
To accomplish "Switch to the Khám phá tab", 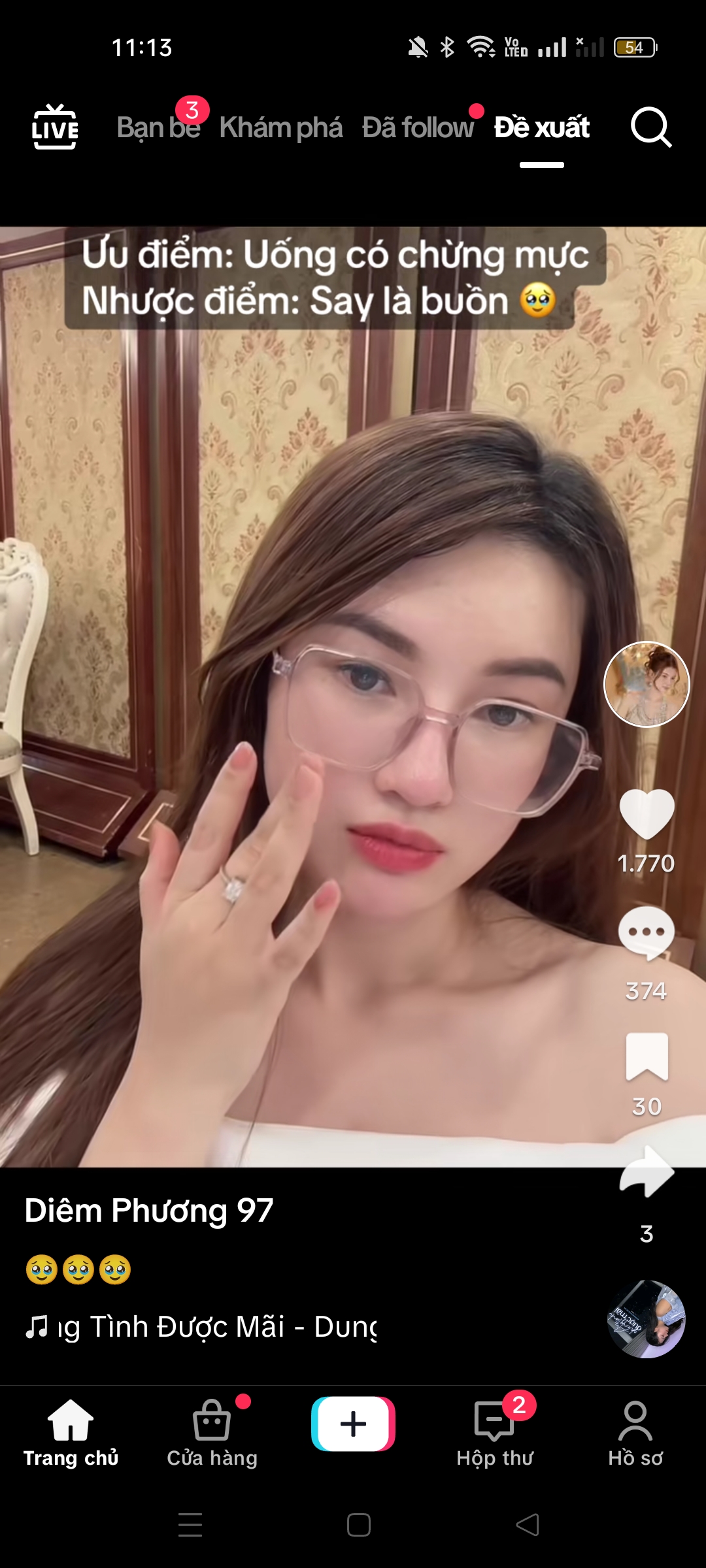I will pyautogui.click(x=280, y=127).
